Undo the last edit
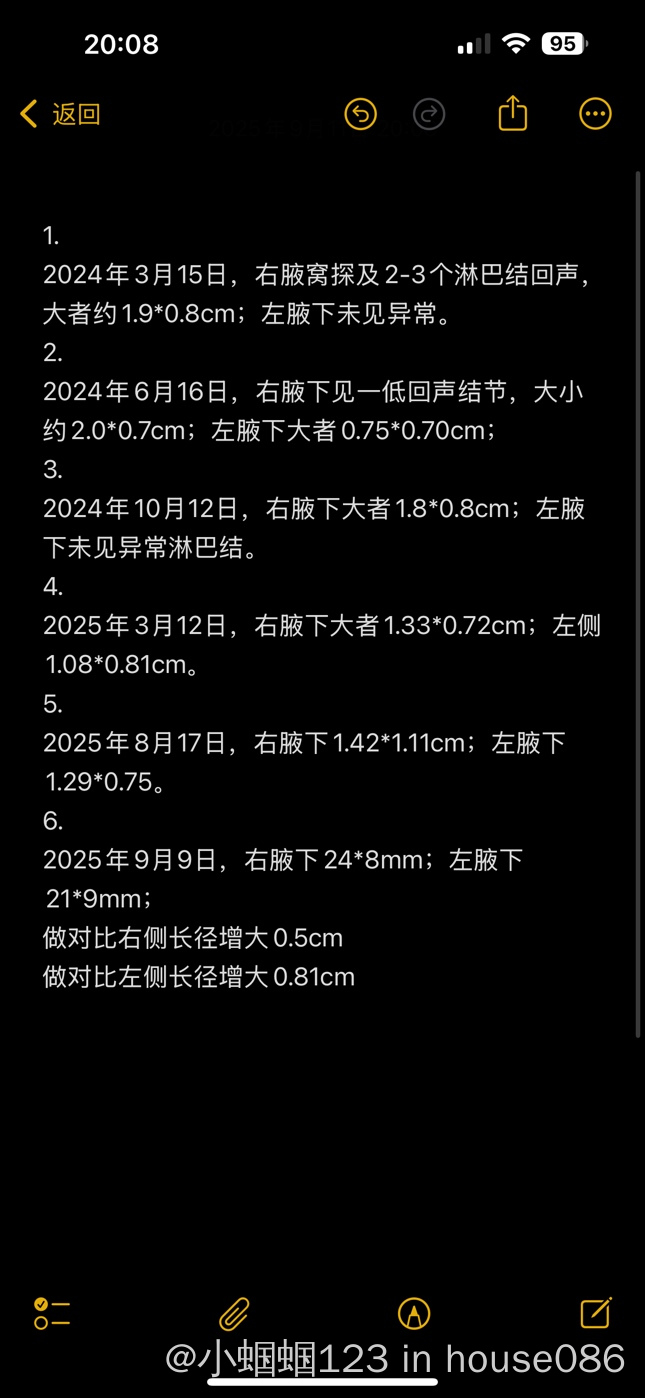The width and height of the screenshot is (645, 1398). [360, 114]
